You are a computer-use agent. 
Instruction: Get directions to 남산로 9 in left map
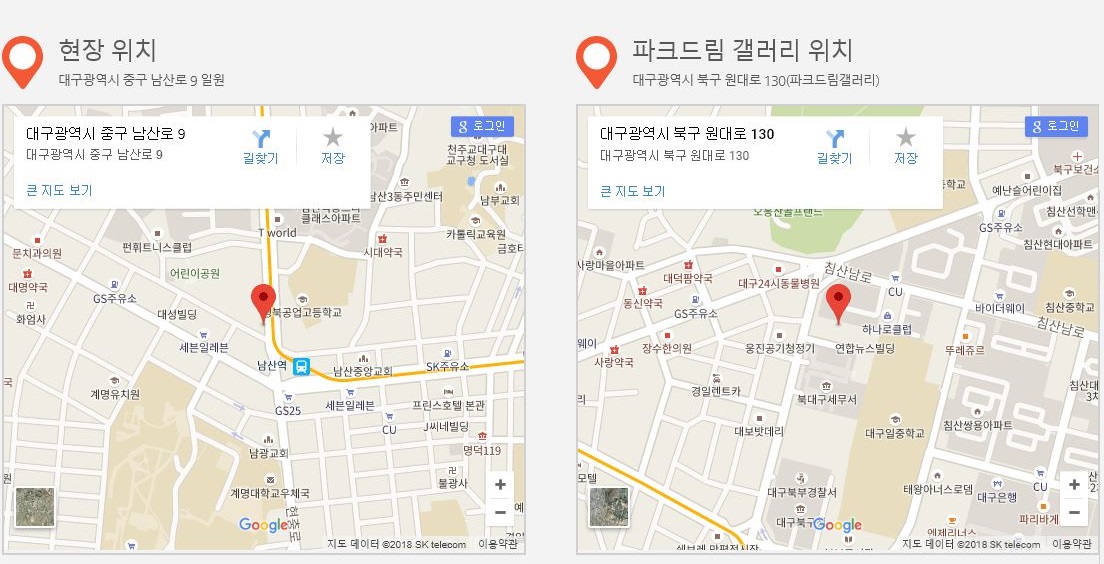point(261,146)
